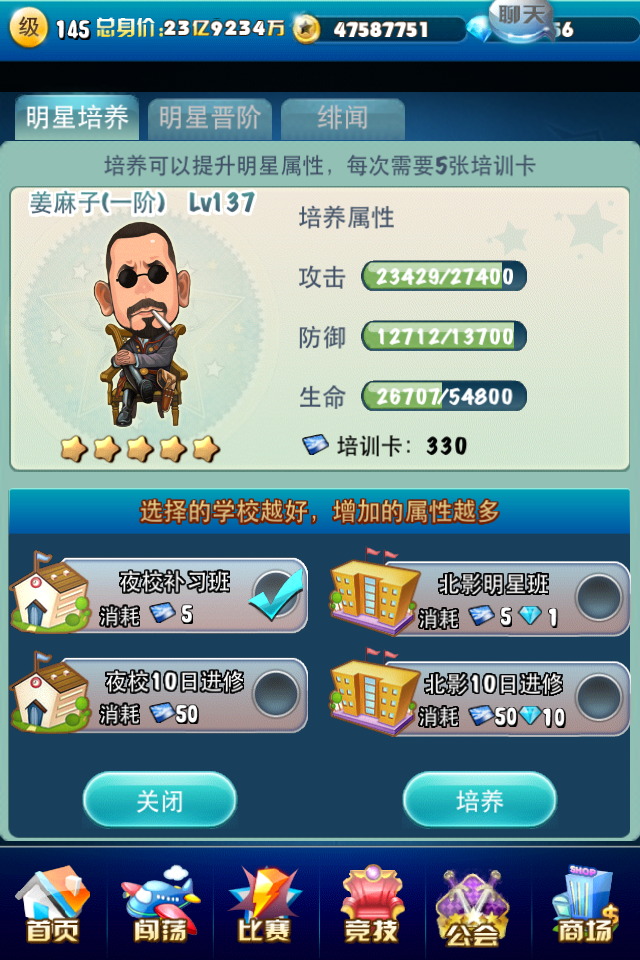
Task: Tap the 关闭 button to close
Action: click(x=159, y=801)
